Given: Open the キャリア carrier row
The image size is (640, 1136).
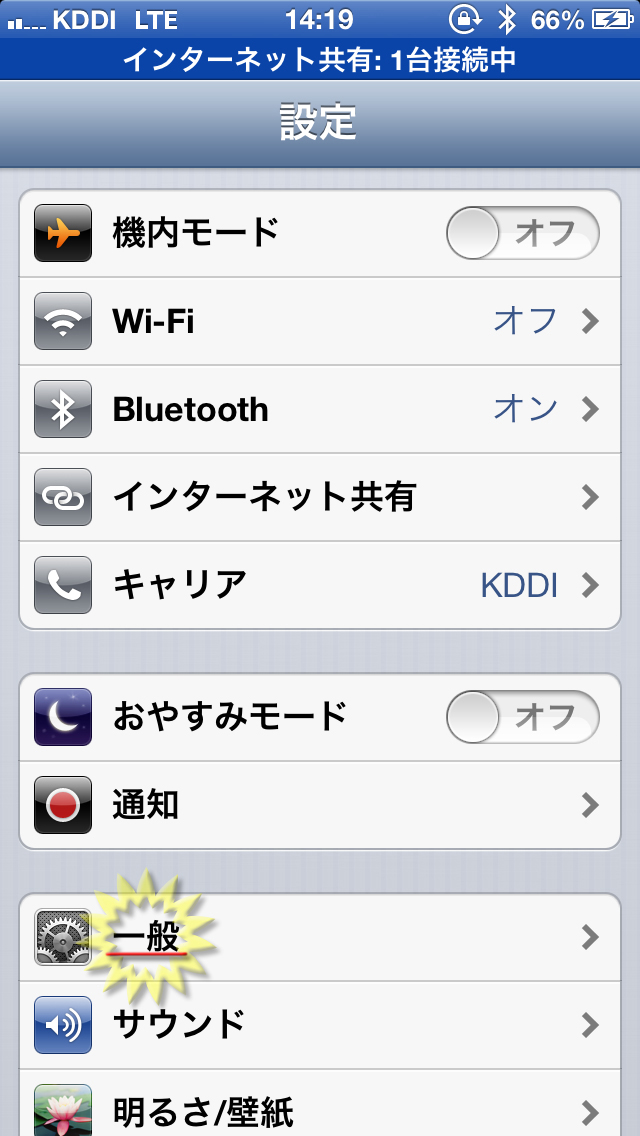Looking at the screenshot, I should point(320,585).
